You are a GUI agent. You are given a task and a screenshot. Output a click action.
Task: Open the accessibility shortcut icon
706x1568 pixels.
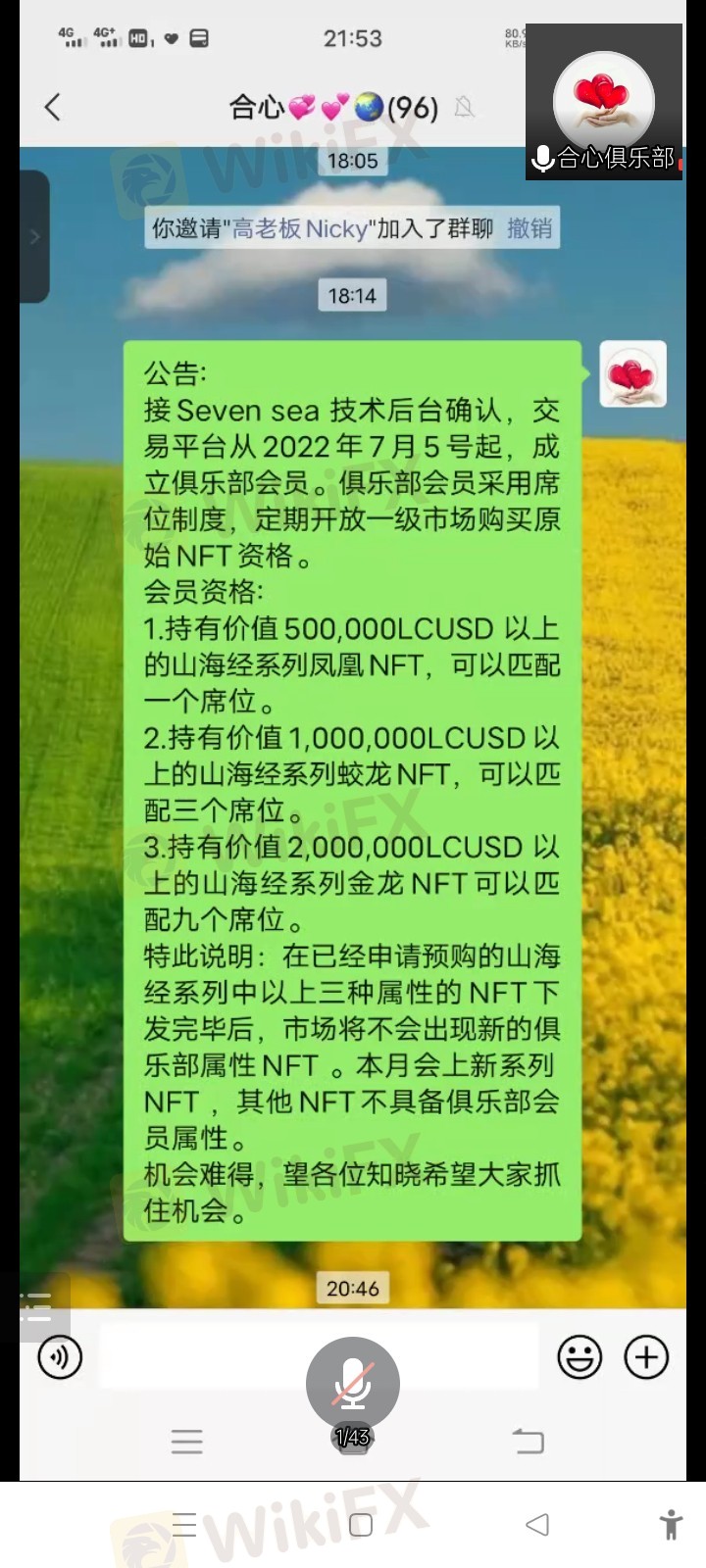(671, 1524)
